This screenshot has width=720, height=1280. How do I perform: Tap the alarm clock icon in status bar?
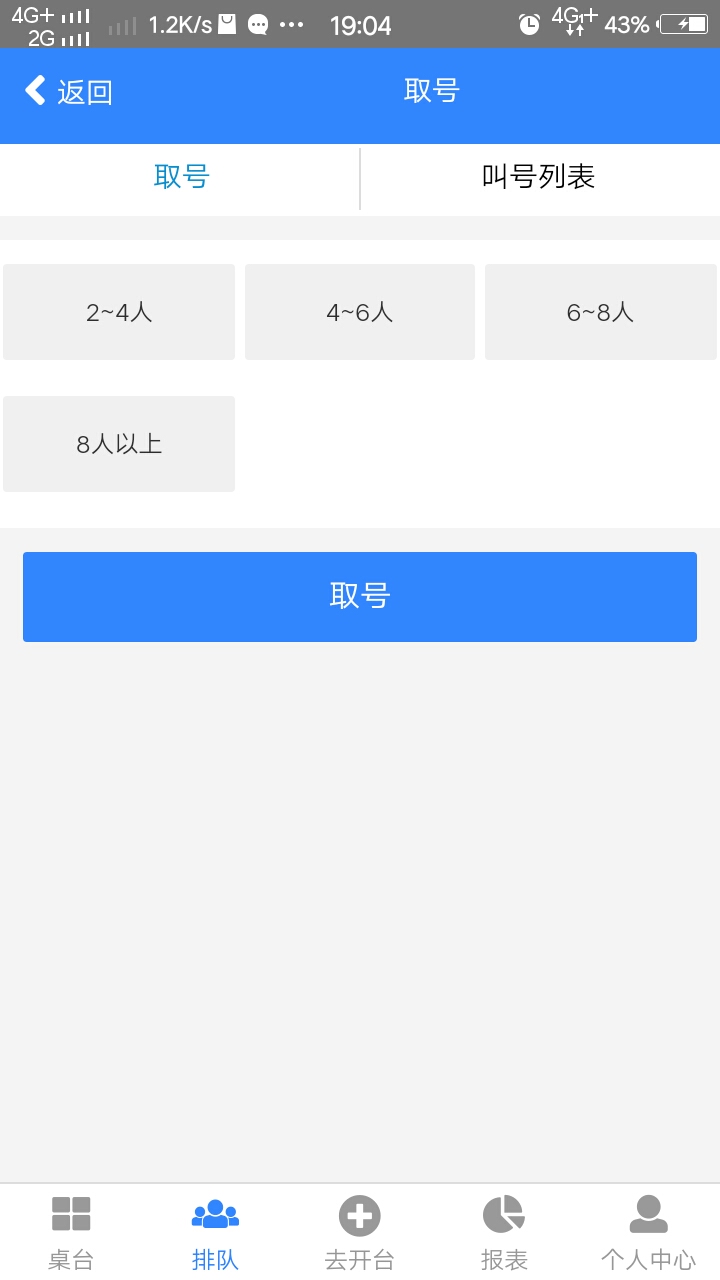click(x=530, y=24)
